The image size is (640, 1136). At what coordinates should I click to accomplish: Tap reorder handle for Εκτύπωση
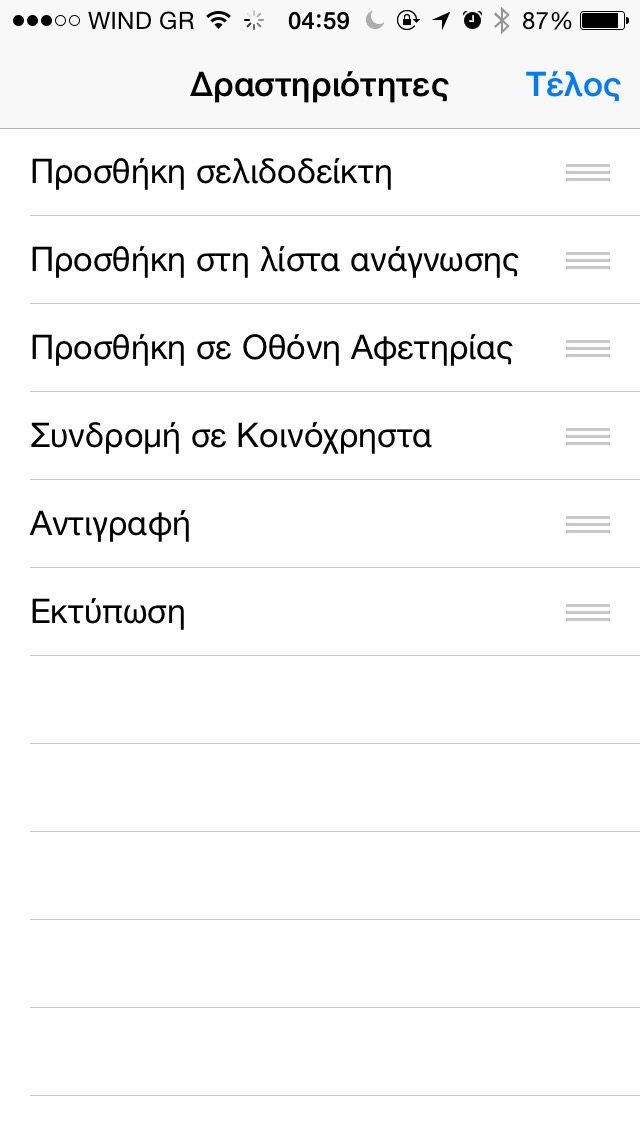click(x=587, y=613)
